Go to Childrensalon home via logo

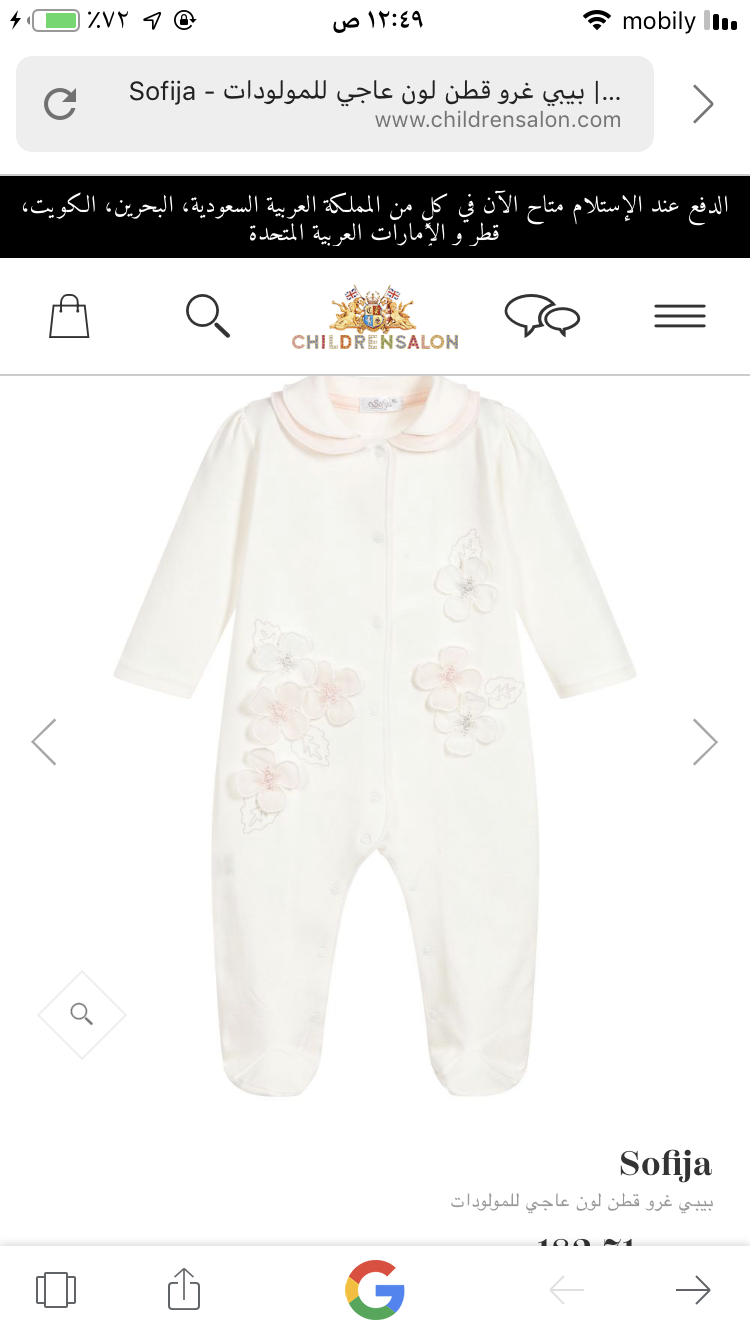(x=375, y=318)
